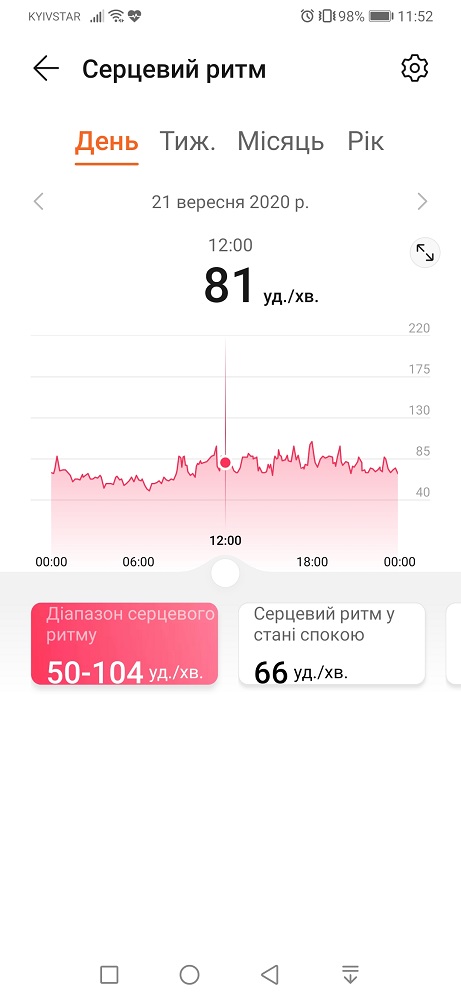Switch to the Місяць tab
This screenshot has height=1000, width=461.
click(281, 142)
